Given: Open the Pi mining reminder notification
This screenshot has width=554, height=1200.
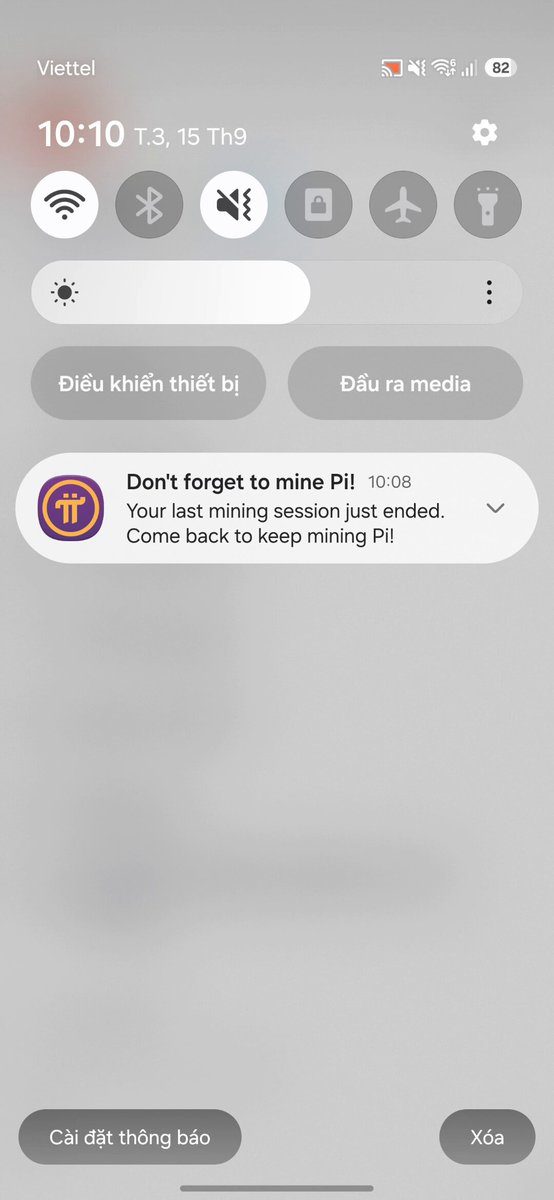Looking at the screenshot, I should coord(277,508).
